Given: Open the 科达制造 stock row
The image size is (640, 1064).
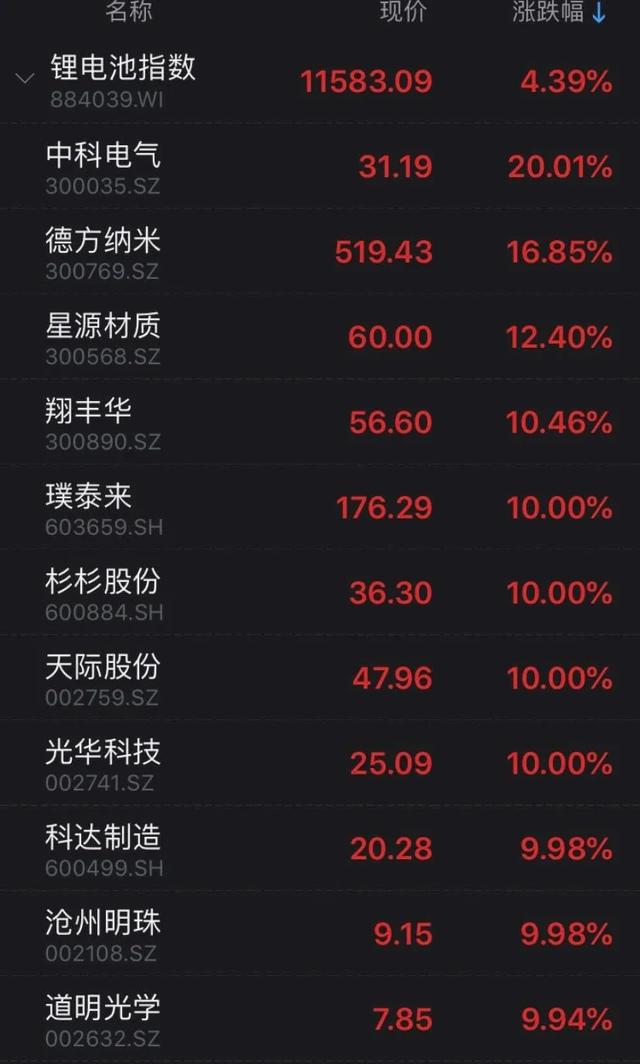Looking at the screenshot, I should [x=320, y=848].
